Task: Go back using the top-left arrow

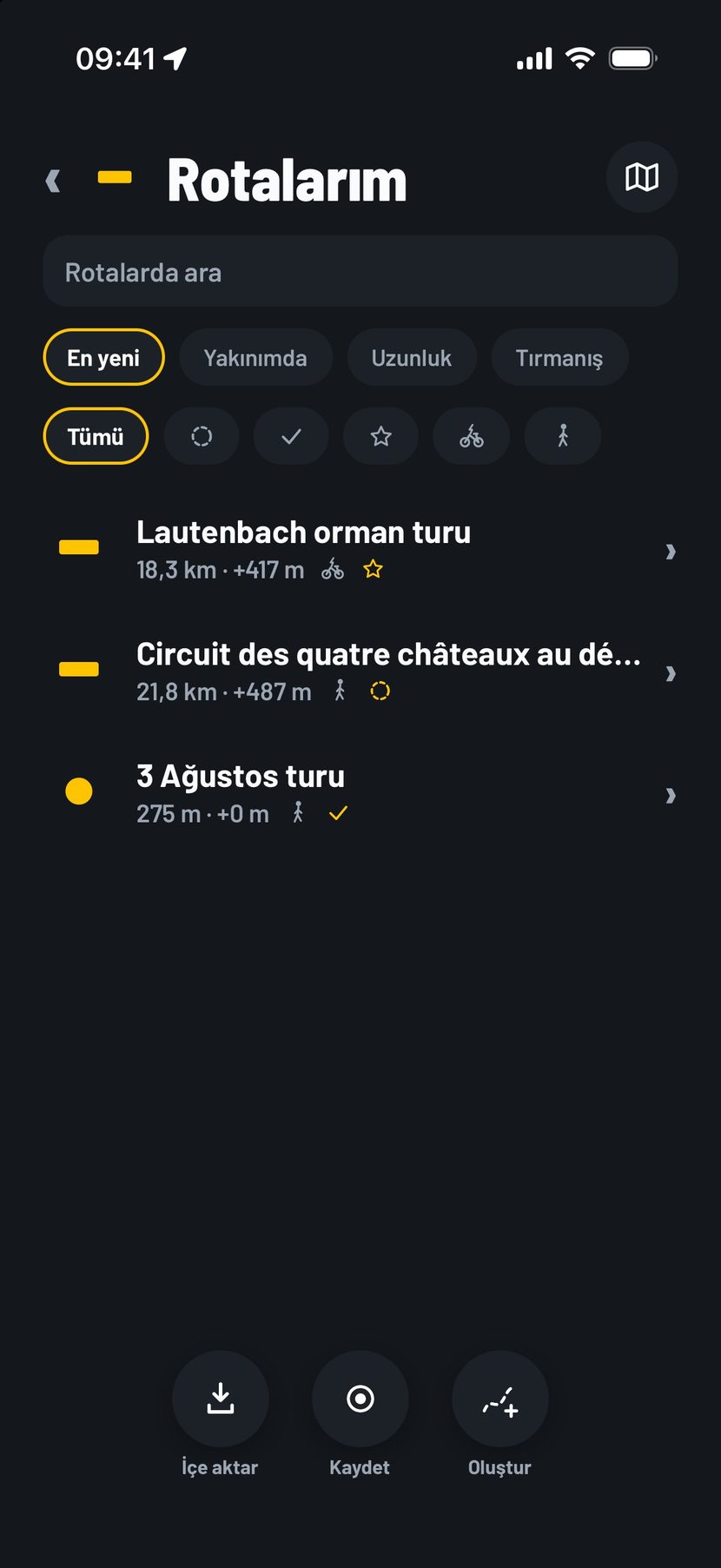Action: click(x=54, y=180)
